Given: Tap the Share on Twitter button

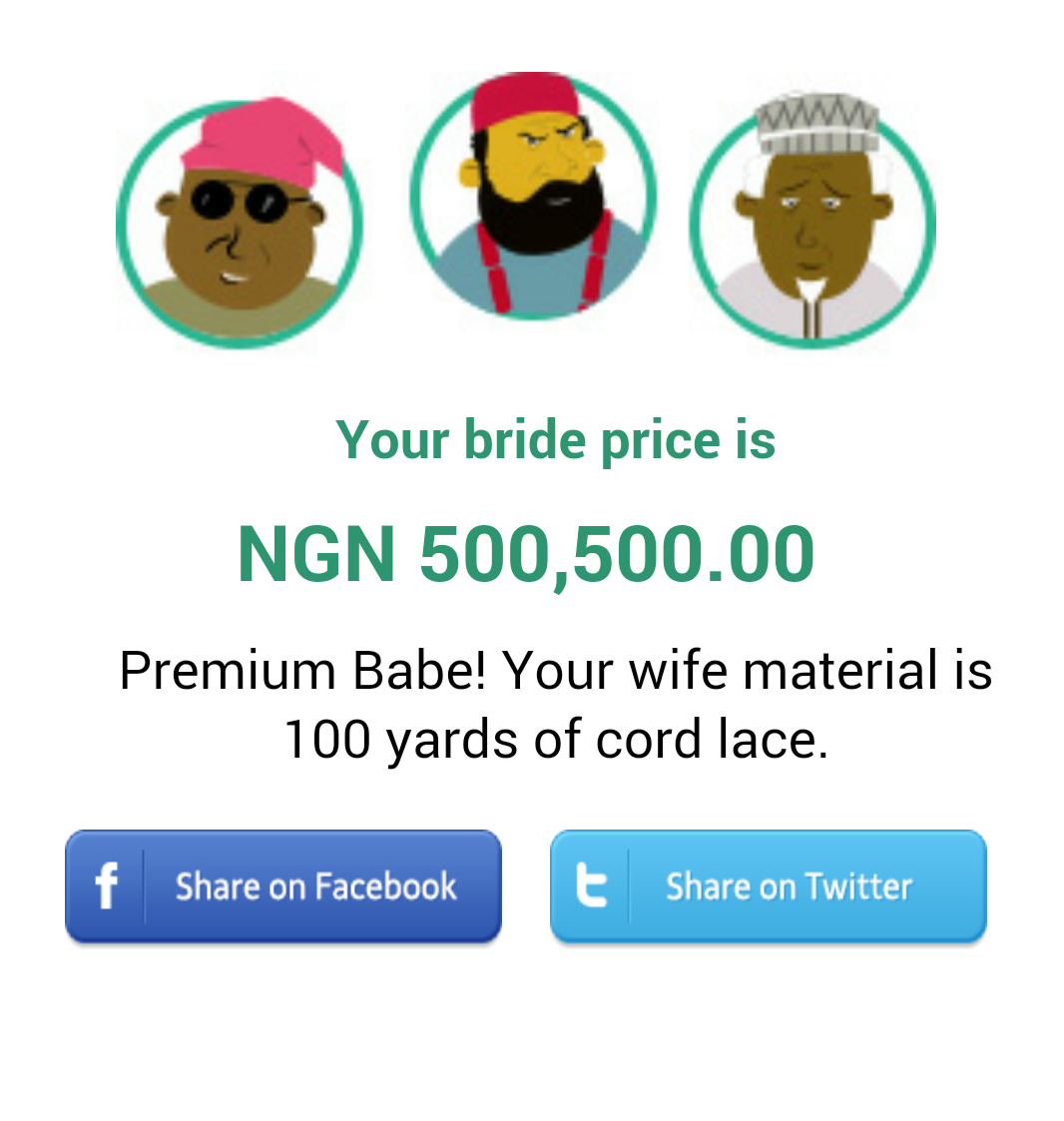Looking at the screenshot, I should point(768,886).
